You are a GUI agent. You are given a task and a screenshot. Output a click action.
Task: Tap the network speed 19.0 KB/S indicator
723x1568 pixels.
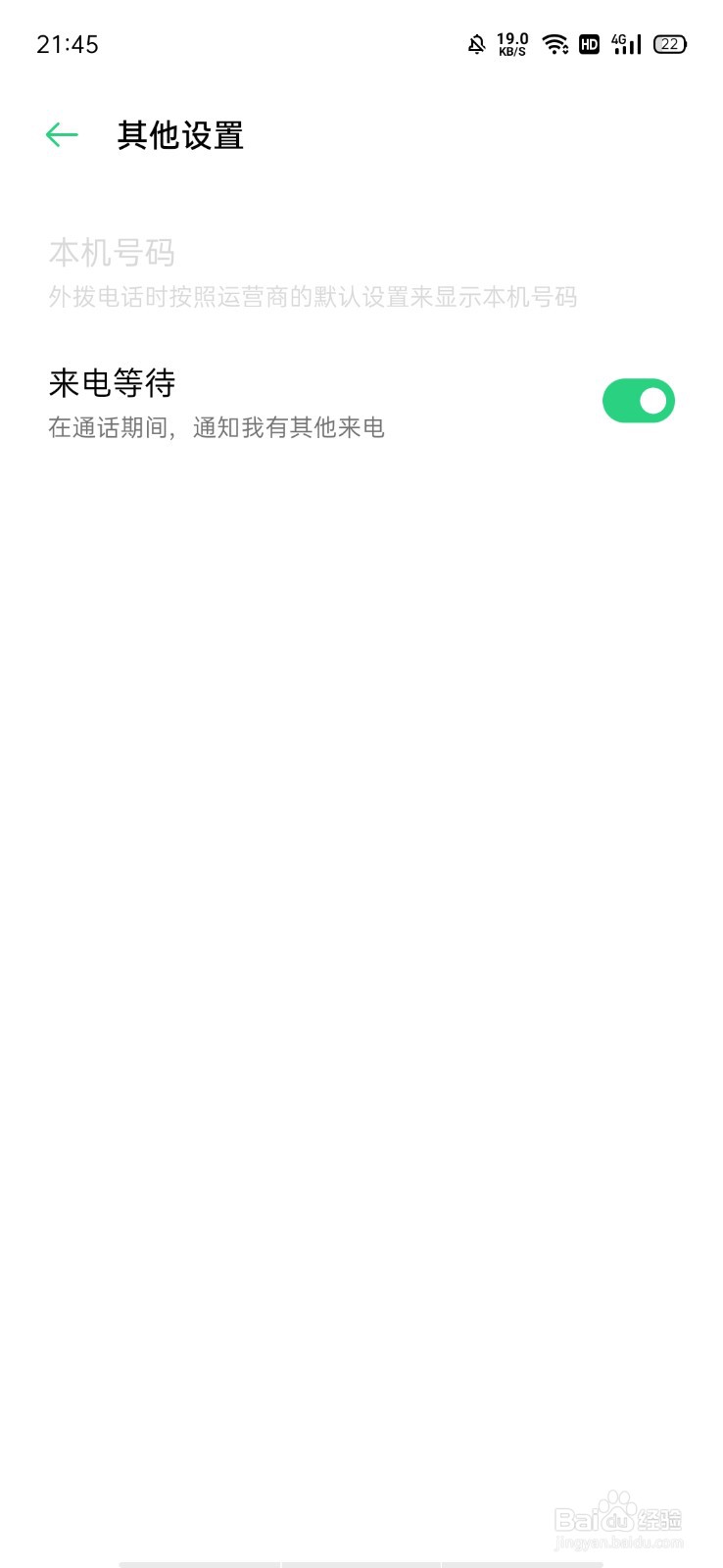point(512,44)
